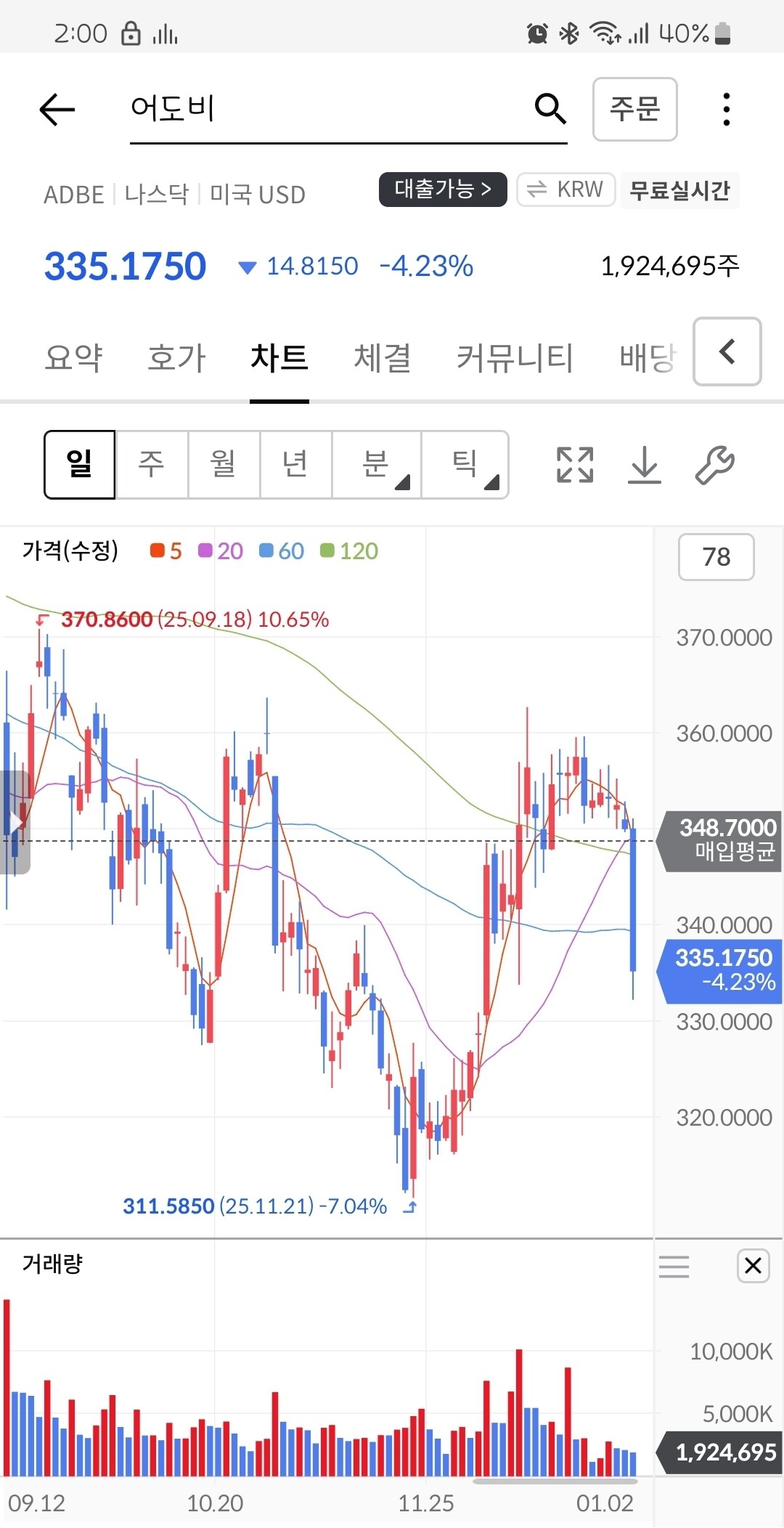Open the 틱 tick interval dropdown
This screenshot has height=1528, width=784.
(465, 464)
